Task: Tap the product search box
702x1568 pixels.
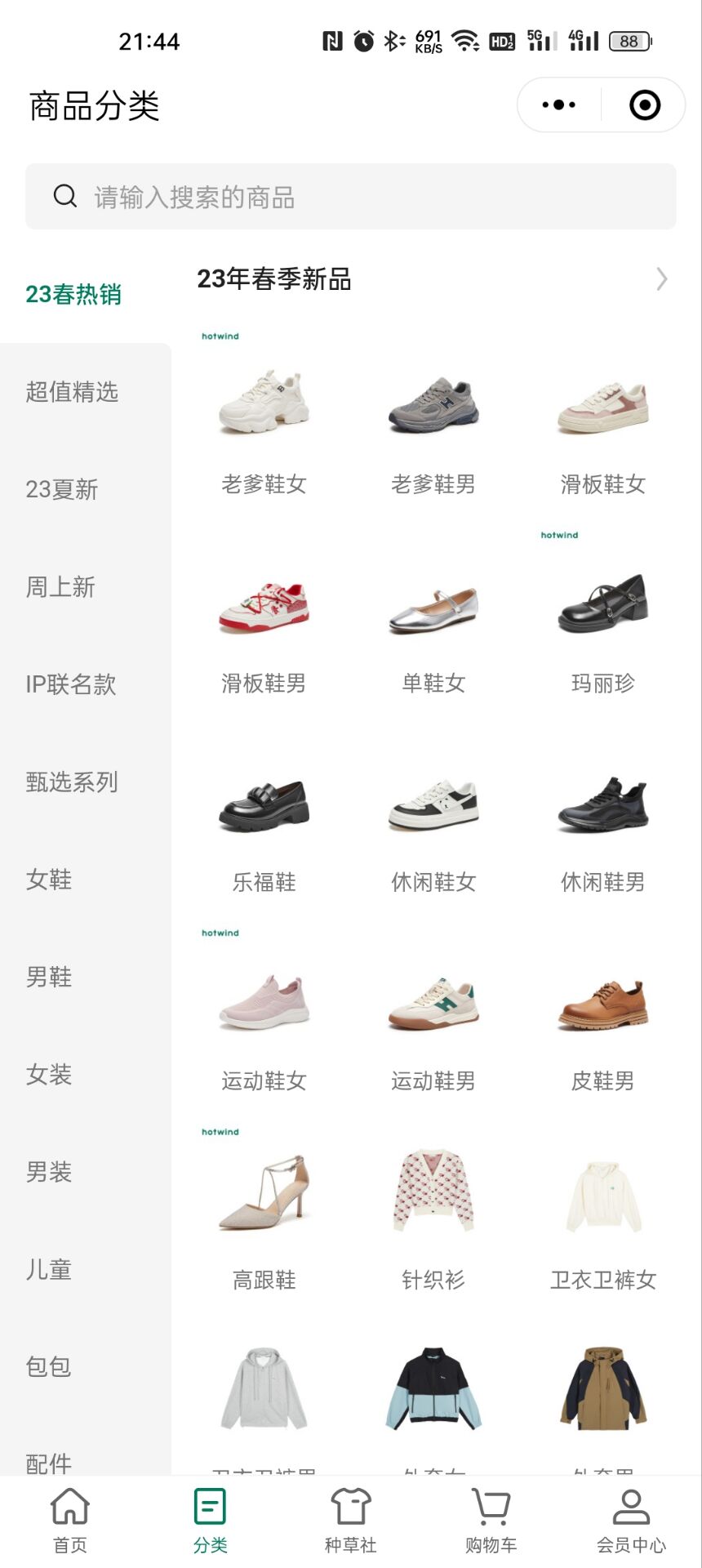Action: pyautogui.click(x=351, y=197)
